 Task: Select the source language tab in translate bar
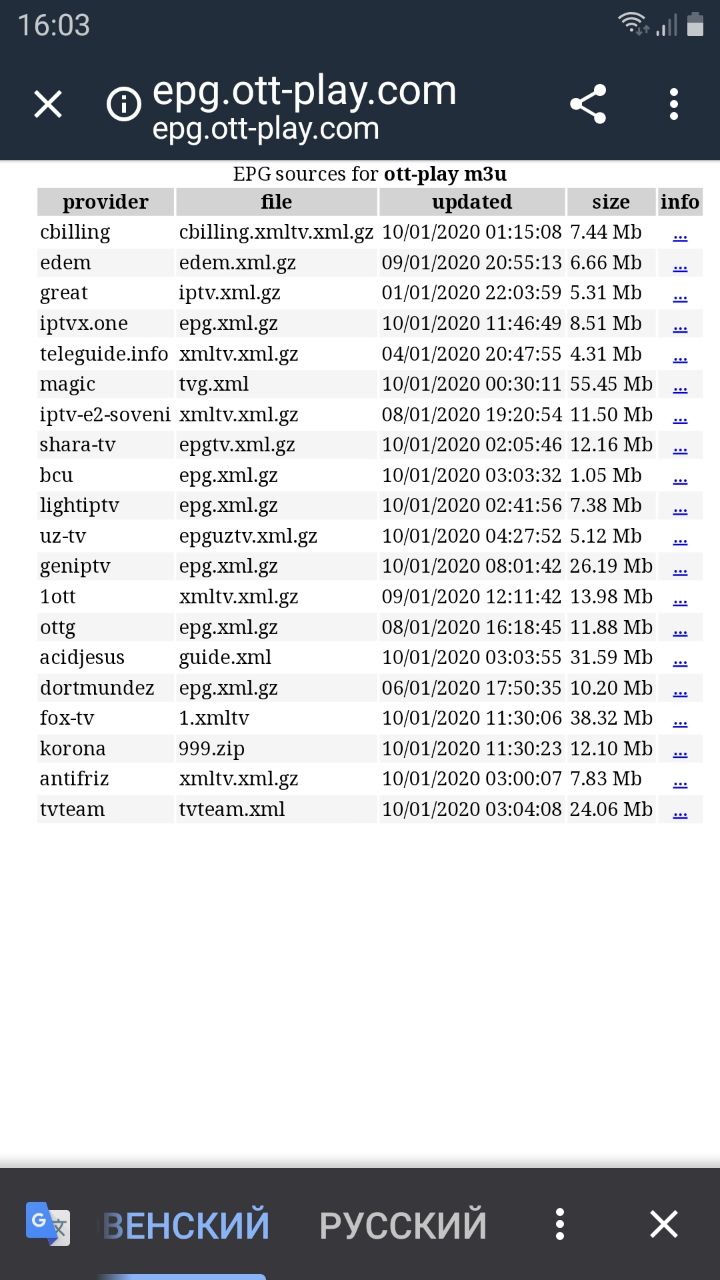185,1225
